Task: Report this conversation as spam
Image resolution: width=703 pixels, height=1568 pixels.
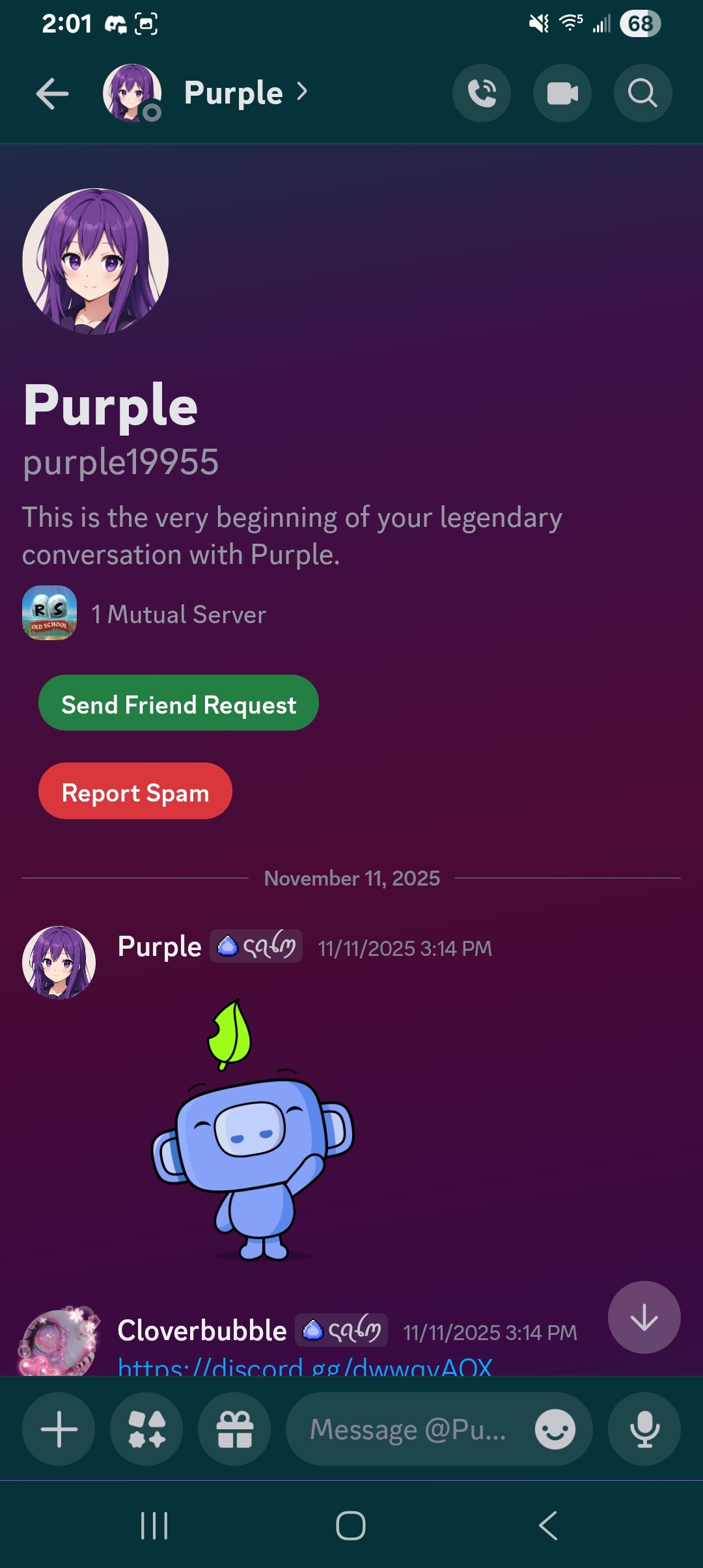Action: coord(135,791)
